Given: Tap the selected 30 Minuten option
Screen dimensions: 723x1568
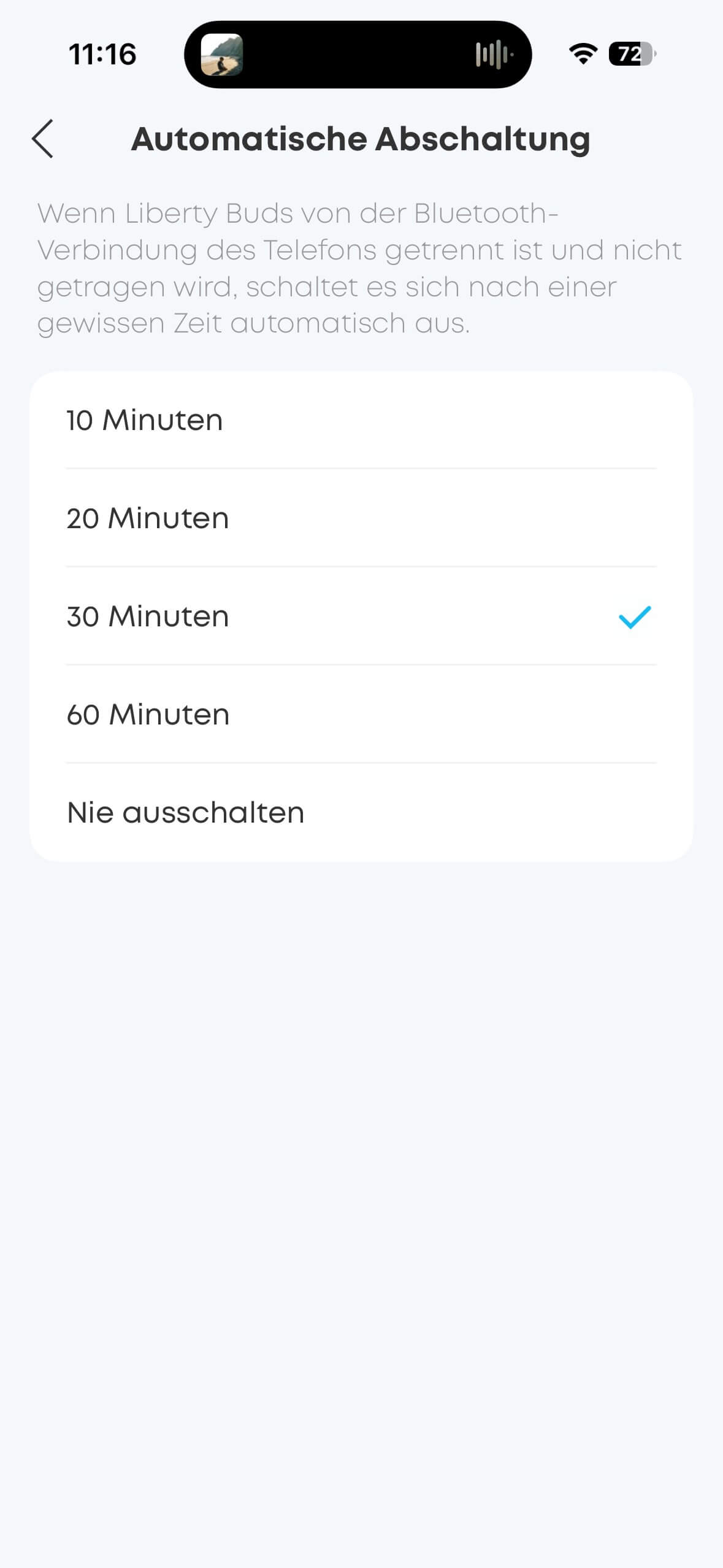Looking at the screenshot, I should coord(361,617).
